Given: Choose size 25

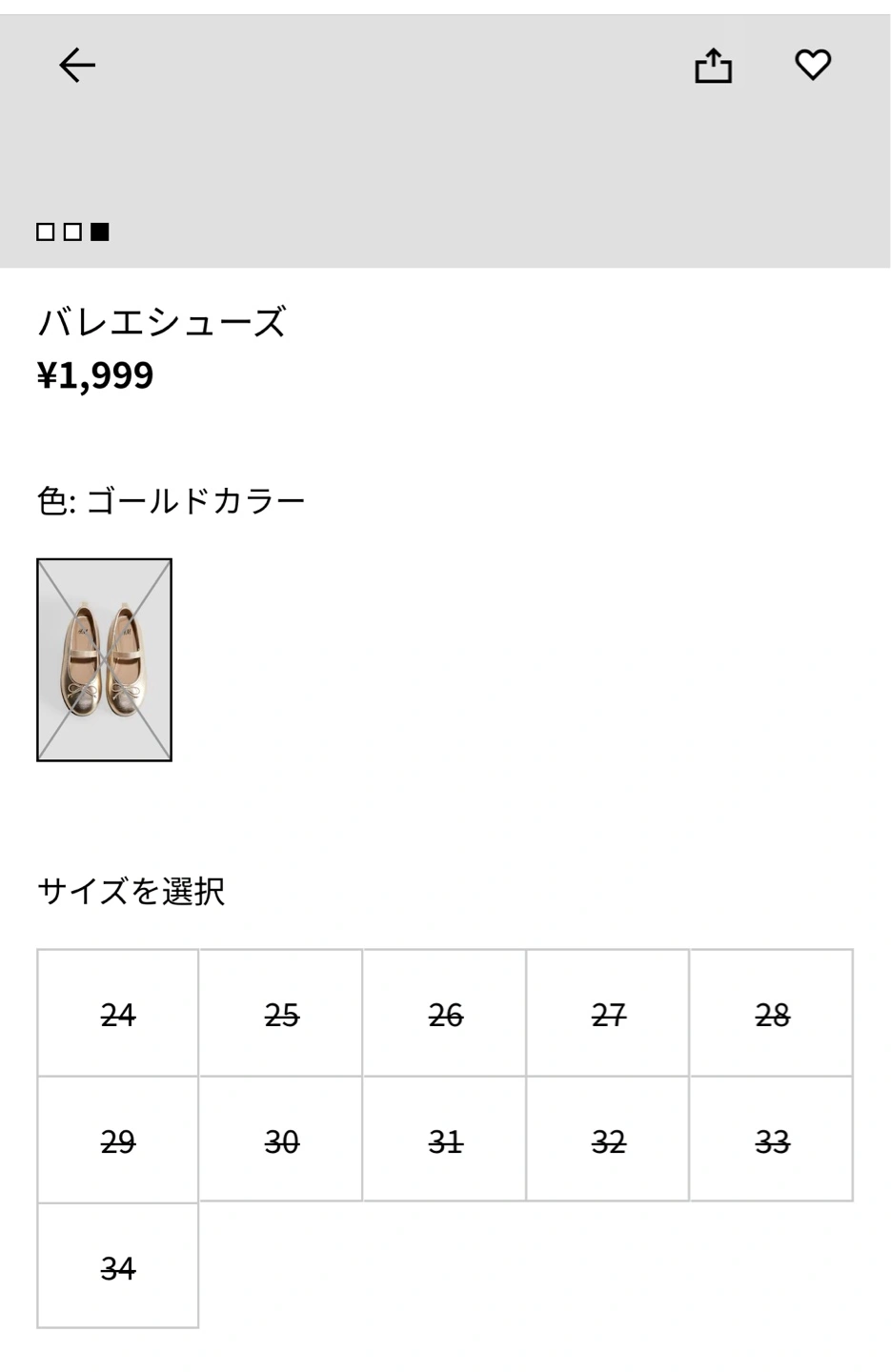Looking at the screenshot, I should point(281,1014).
